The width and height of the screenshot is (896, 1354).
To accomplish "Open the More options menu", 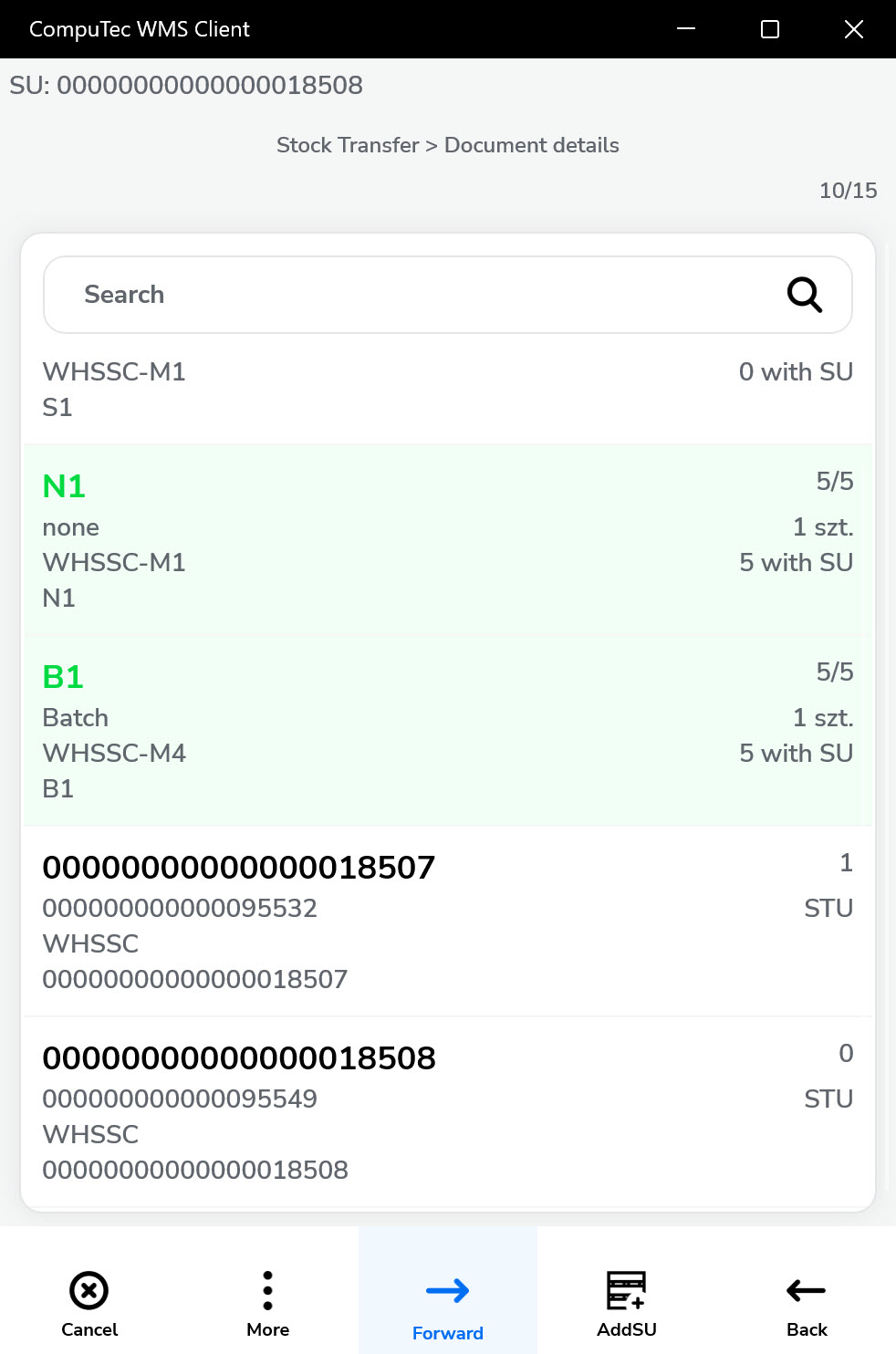I will point(268,1303).
